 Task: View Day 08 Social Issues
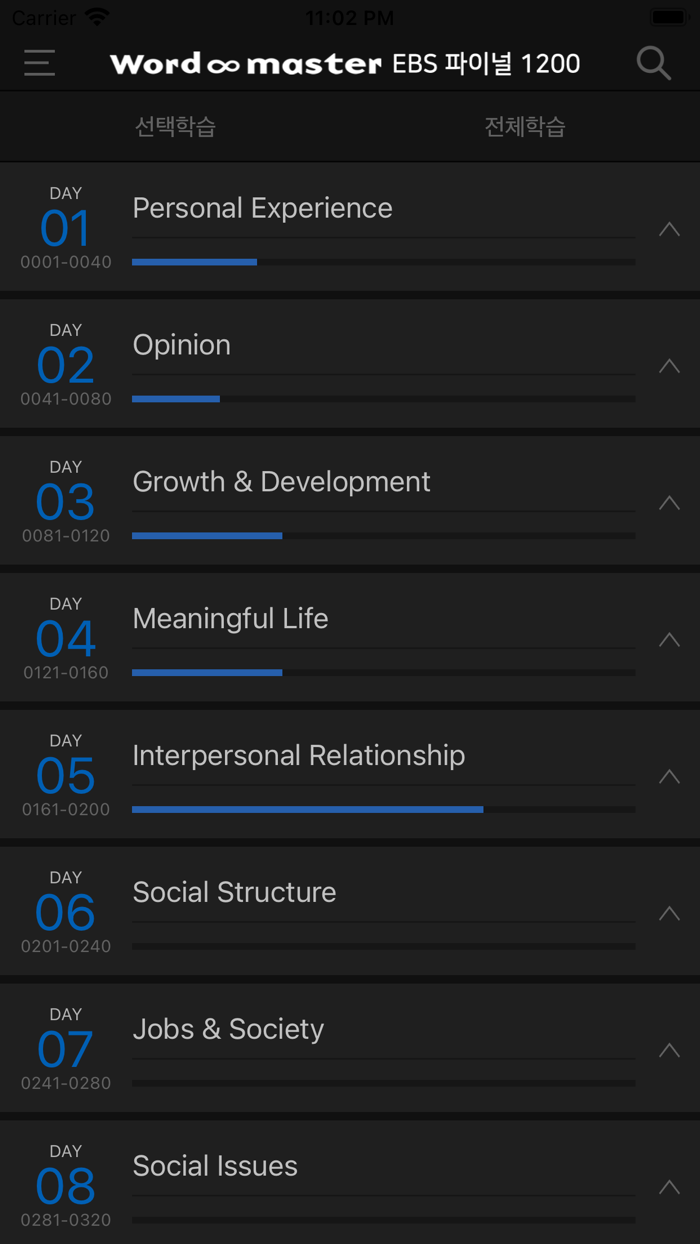click(215, 1168)
